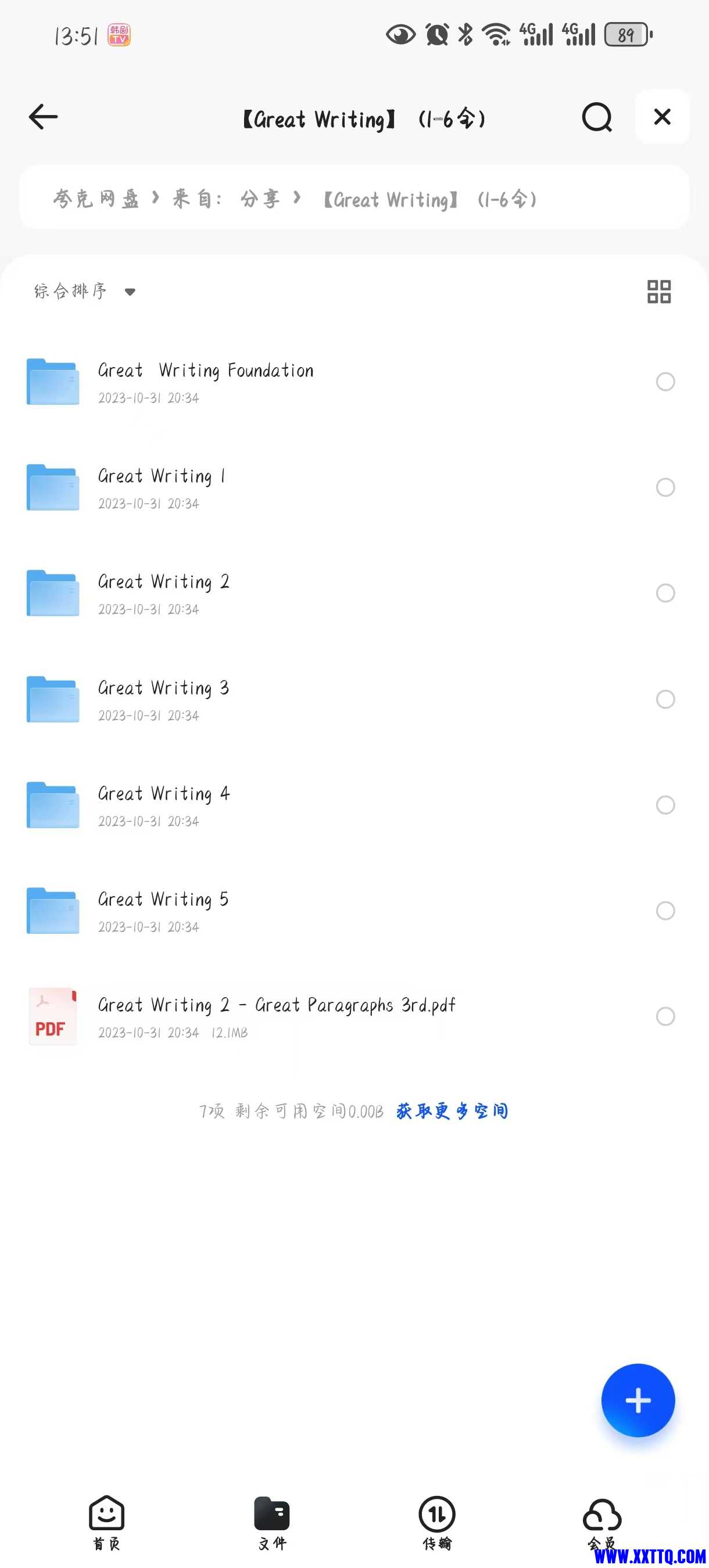The width and height of the screenshot is (709, 1568).
Task: Select the Great Writing Foundation checkbox
Action: (x=664, y=382)
